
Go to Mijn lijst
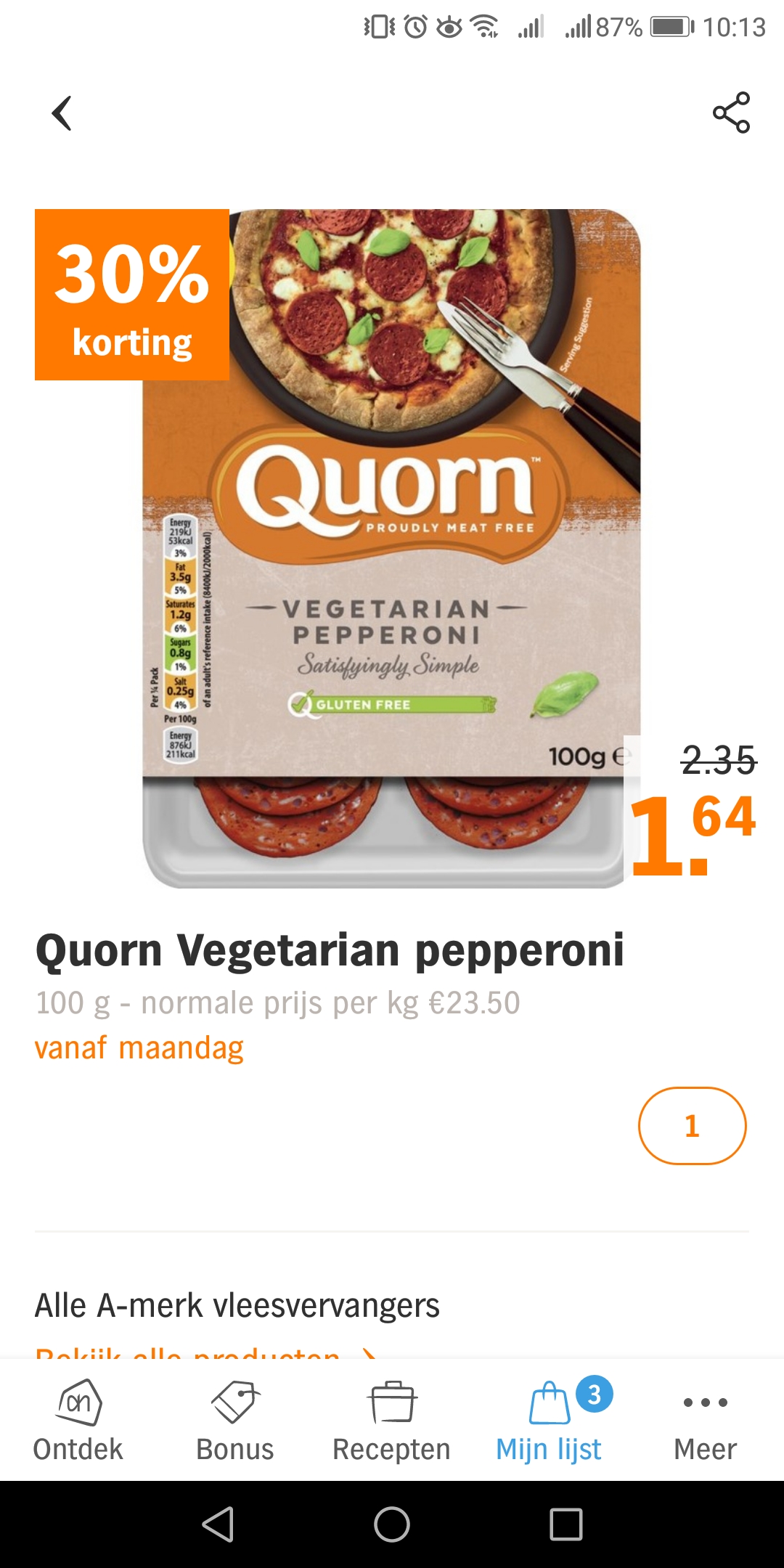click(x=550, y=1421)
